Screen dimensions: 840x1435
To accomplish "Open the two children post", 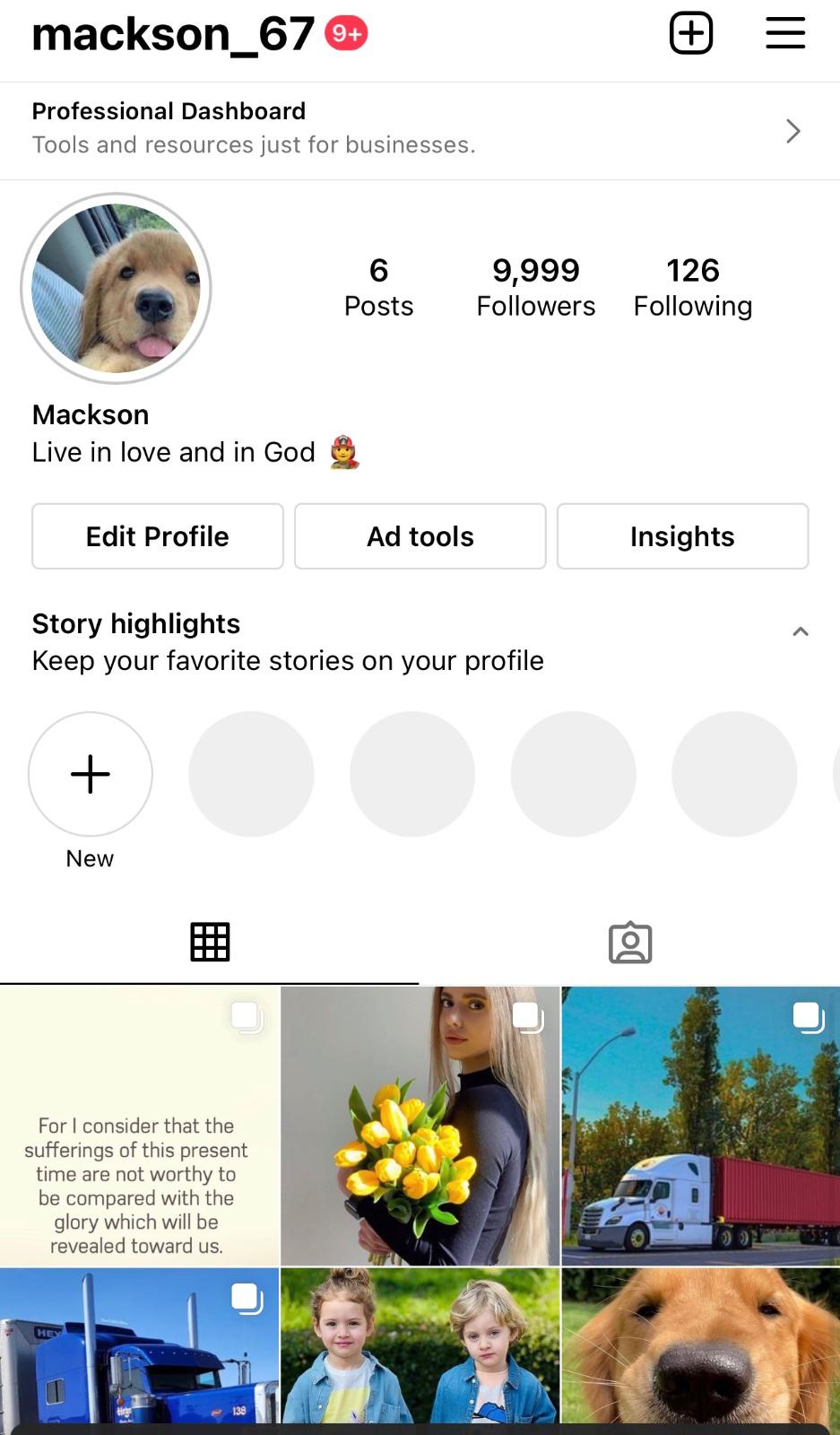I will coord(420,1345).
